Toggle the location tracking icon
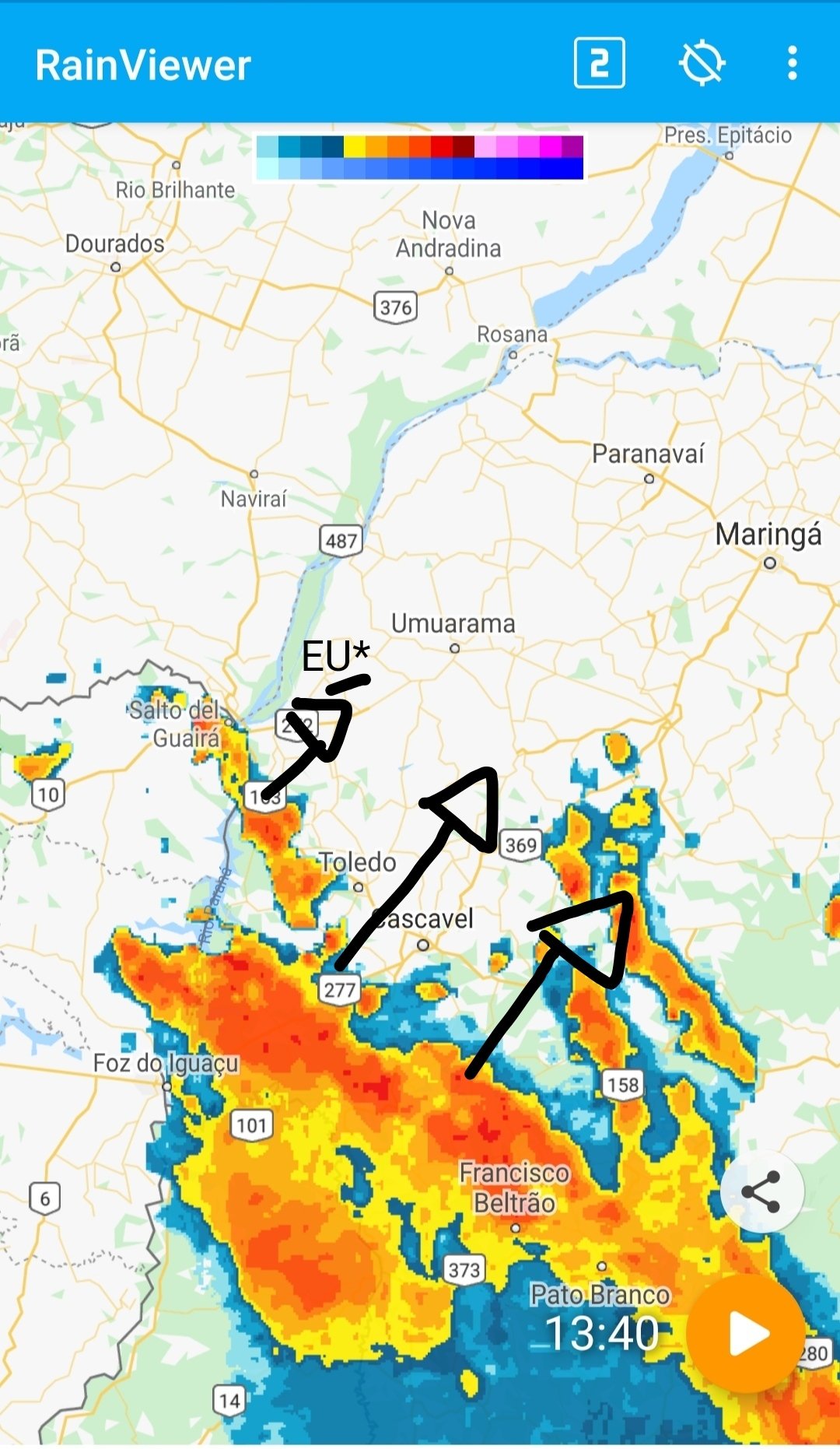 pyautogui.click(x=702, y=63)
